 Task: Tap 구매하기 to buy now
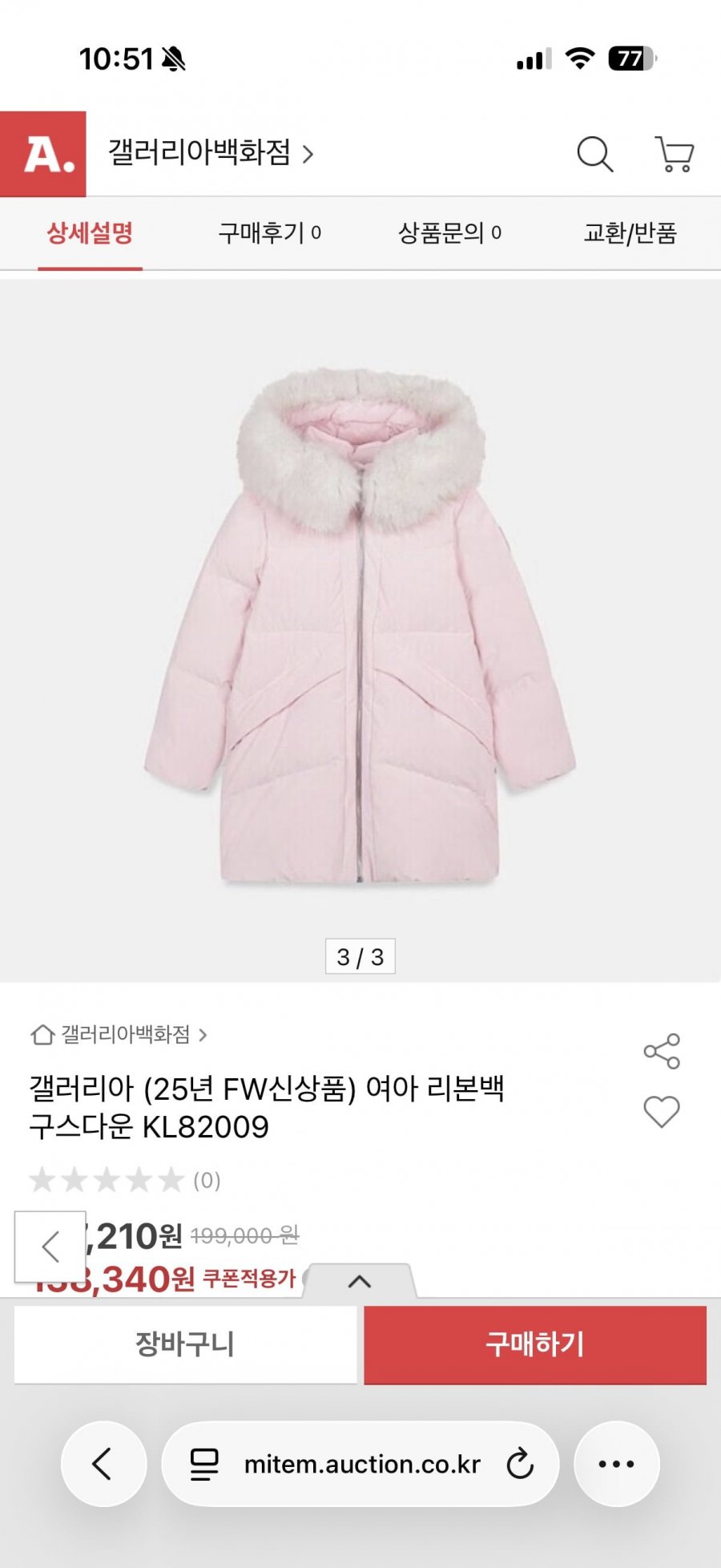coord(535,1344)
